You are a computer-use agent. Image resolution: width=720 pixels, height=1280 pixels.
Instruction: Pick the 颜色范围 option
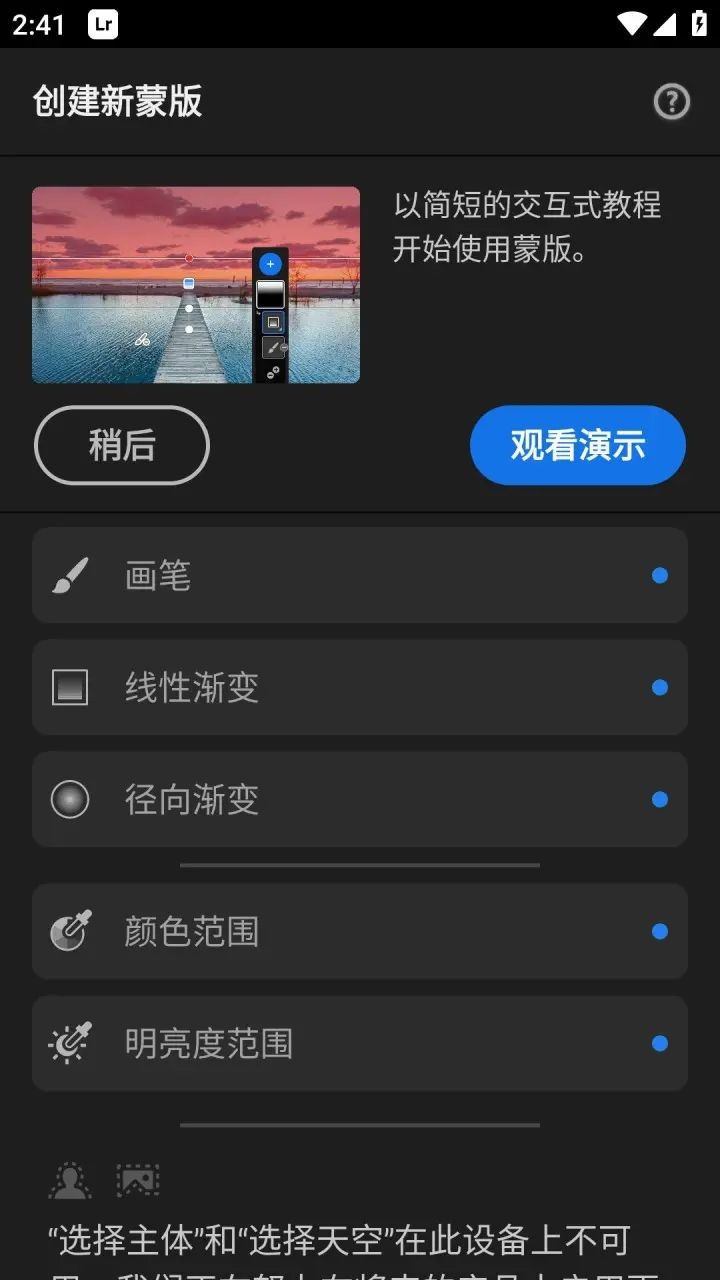point(360,932)
